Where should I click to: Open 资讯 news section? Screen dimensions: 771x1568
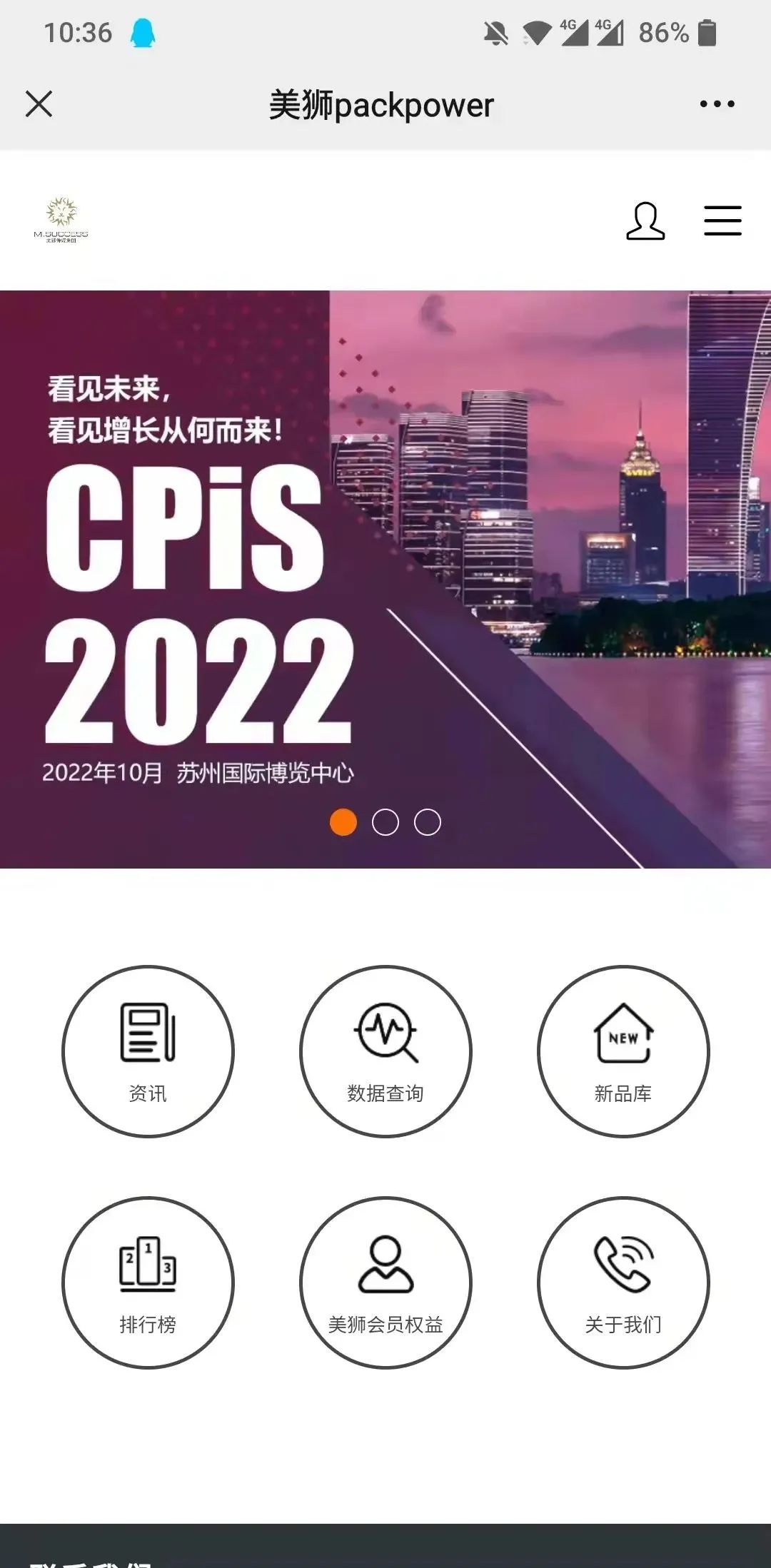pos(148,1051)
